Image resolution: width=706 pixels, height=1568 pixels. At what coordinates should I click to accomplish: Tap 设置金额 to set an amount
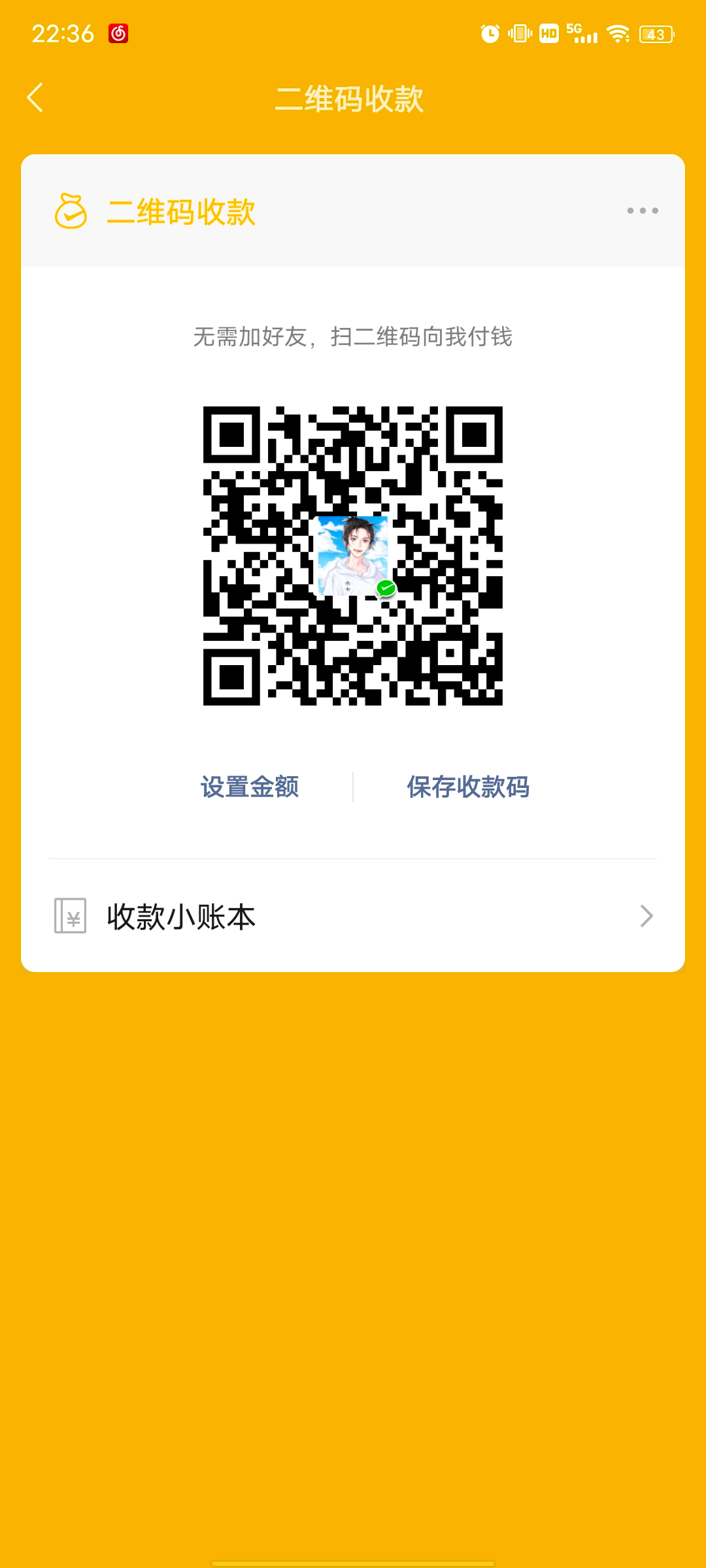coord(252,787)
